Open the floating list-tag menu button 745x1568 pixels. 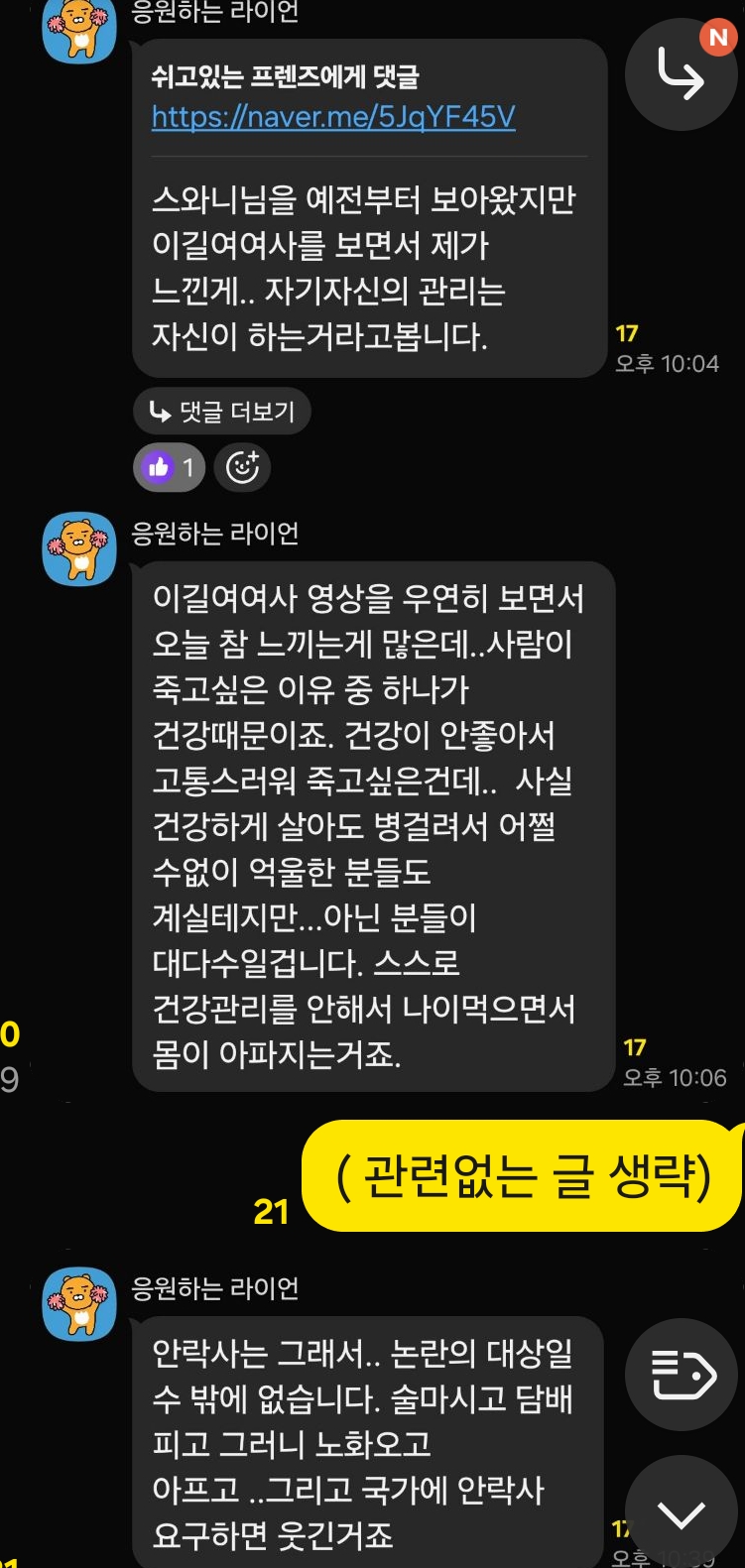pyautogui.click(x=682, y=1375)
